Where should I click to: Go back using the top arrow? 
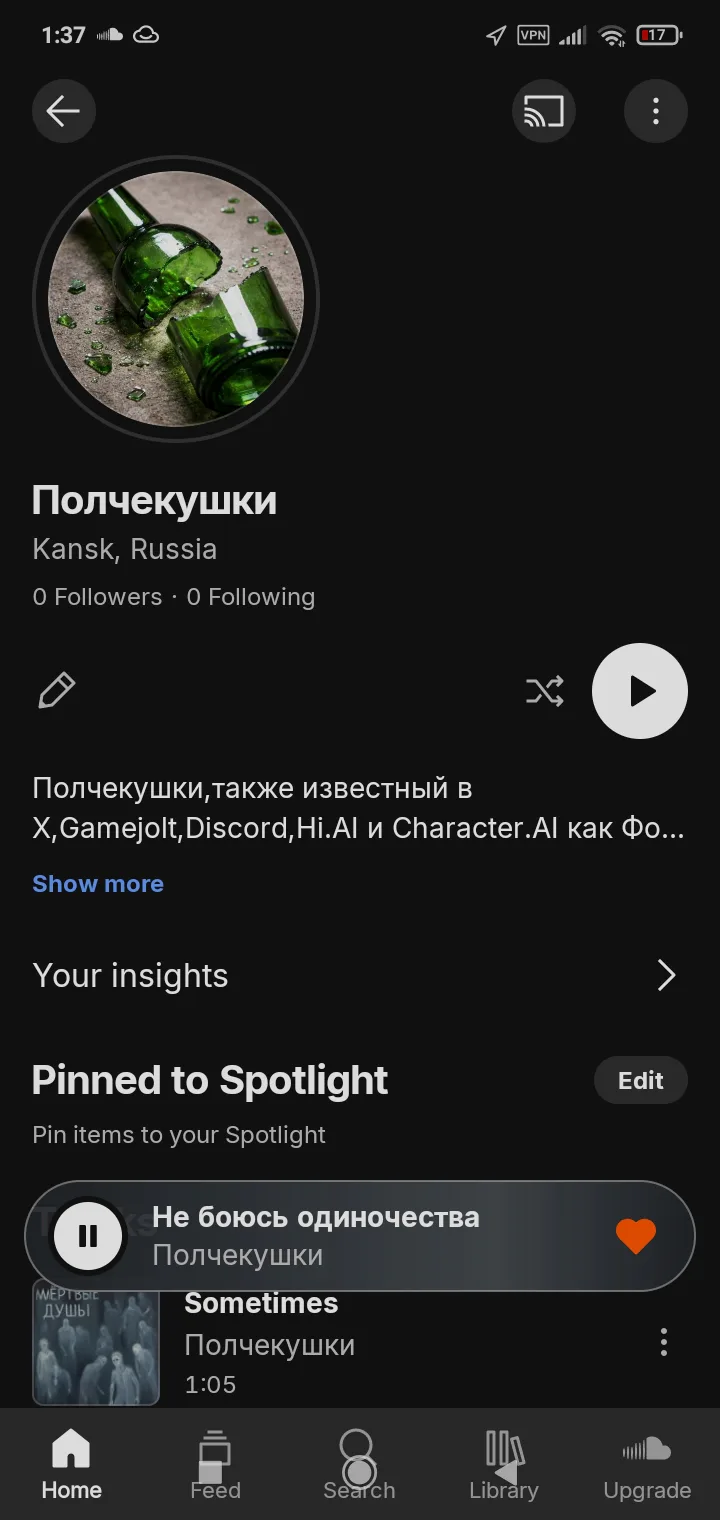tap(64, 111)
